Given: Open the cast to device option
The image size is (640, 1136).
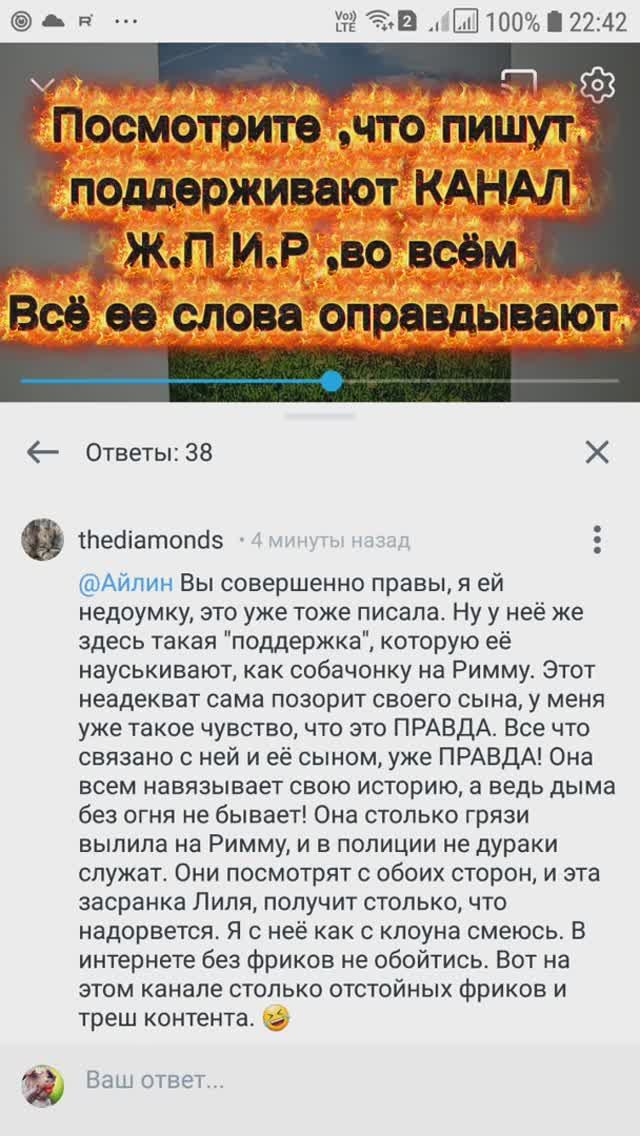Looking at the screenshot, I should (520, 84).
